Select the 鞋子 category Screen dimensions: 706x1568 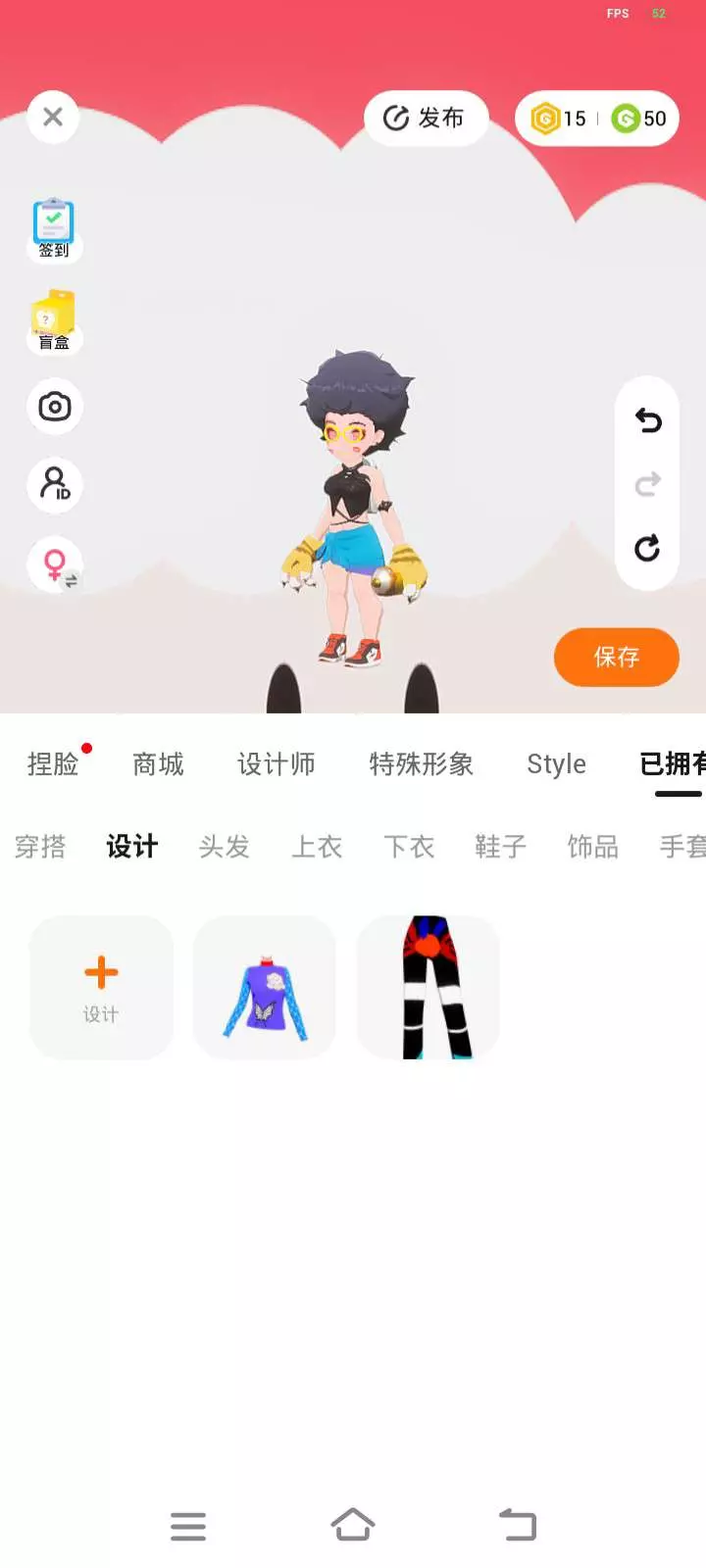click(501, 846)
